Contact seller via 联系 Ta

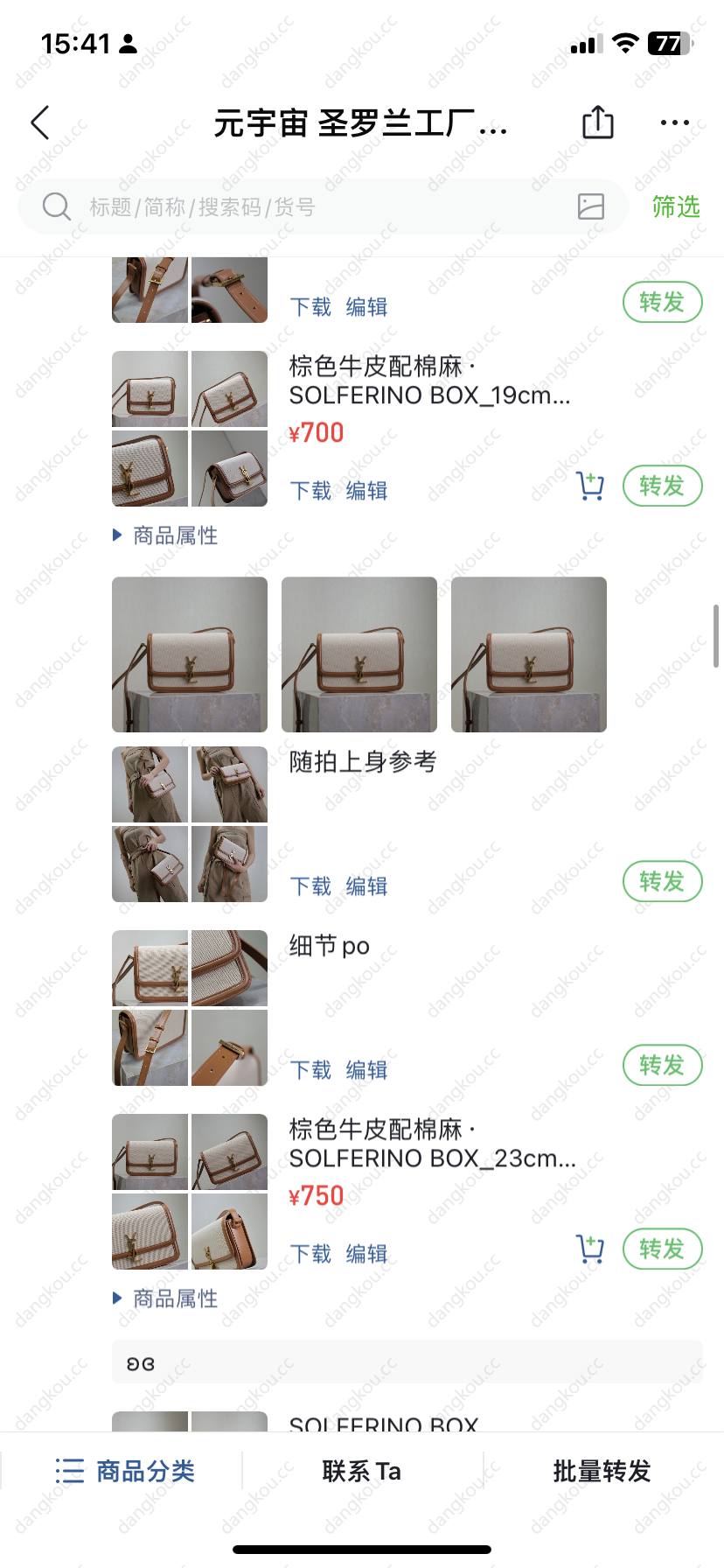[361, 1471]
